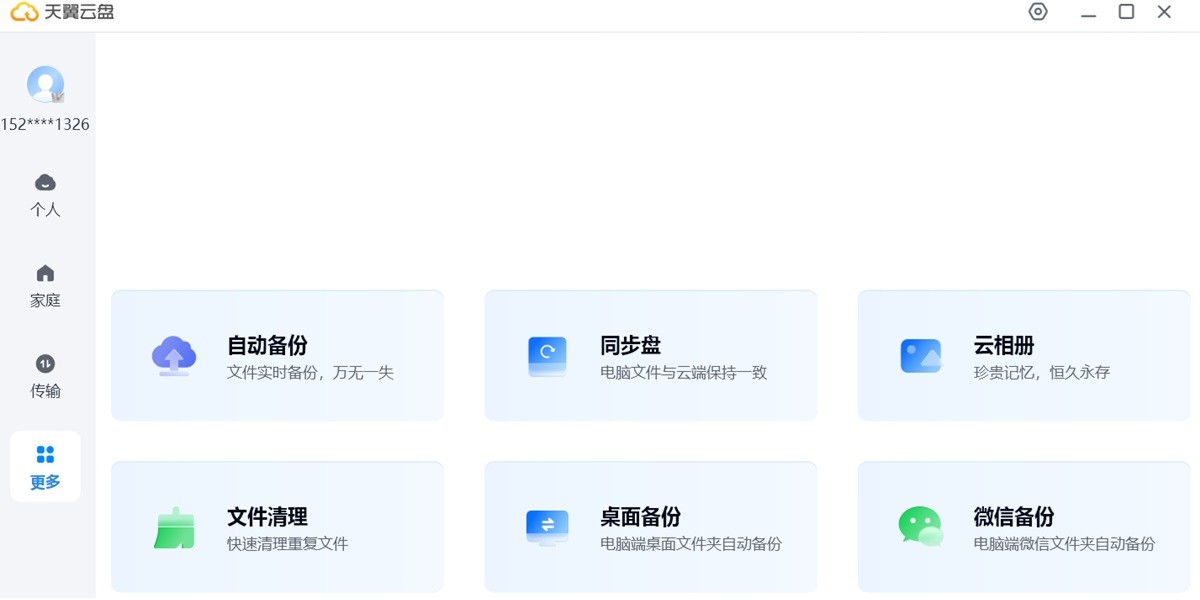Image resolution: width=1200 pixels, height=600 pixels.
Task: Open the settings gear icon
Action: [x=1038, y=12]
